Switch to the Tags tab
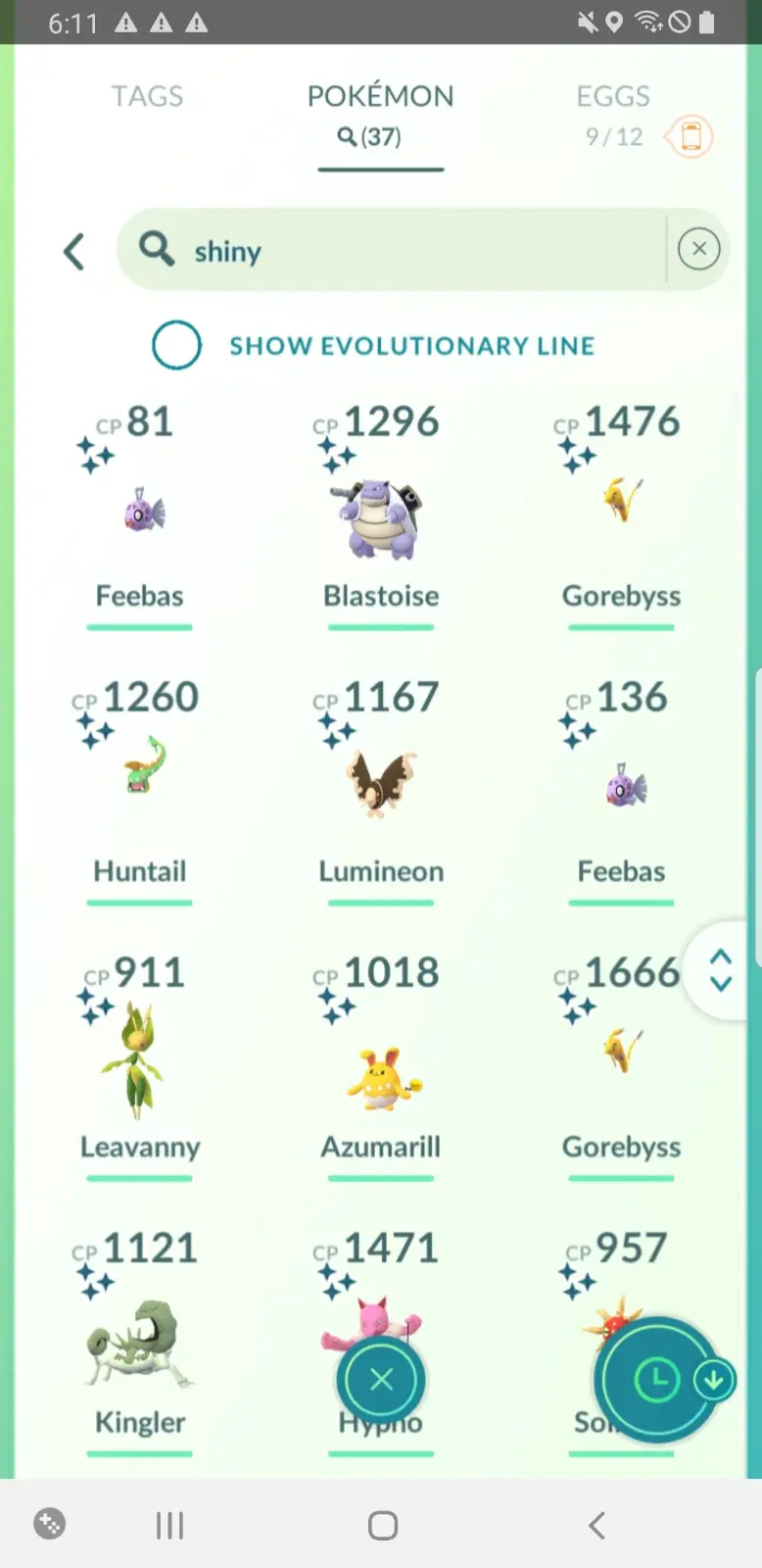This screenshot has height=1568, width=762. pos(147,96)
